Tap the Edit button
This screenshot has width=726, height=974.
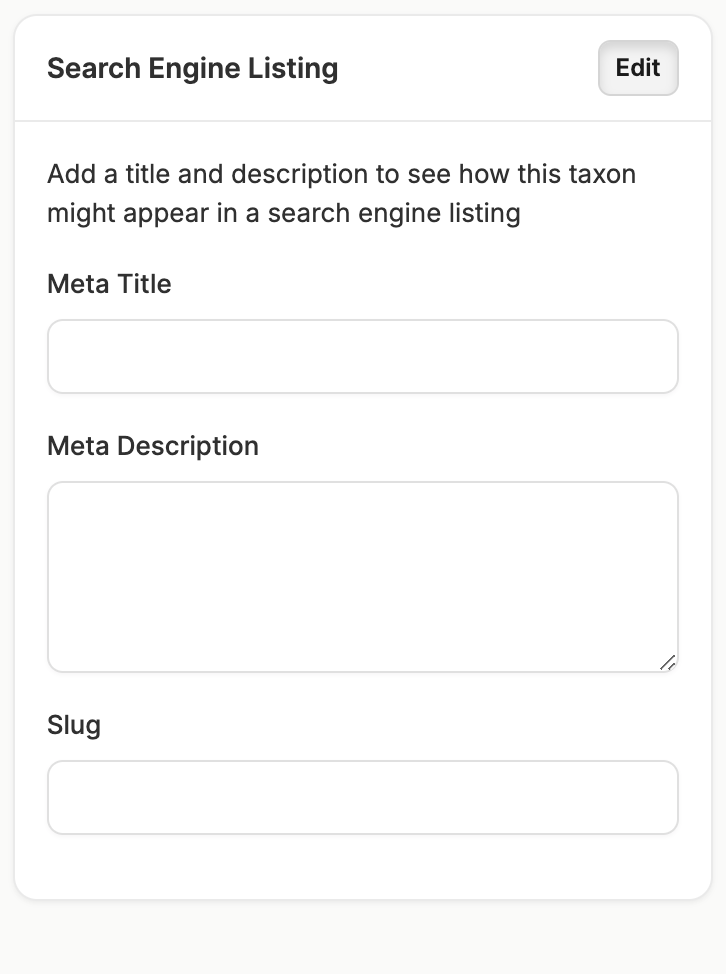[638, 68]
